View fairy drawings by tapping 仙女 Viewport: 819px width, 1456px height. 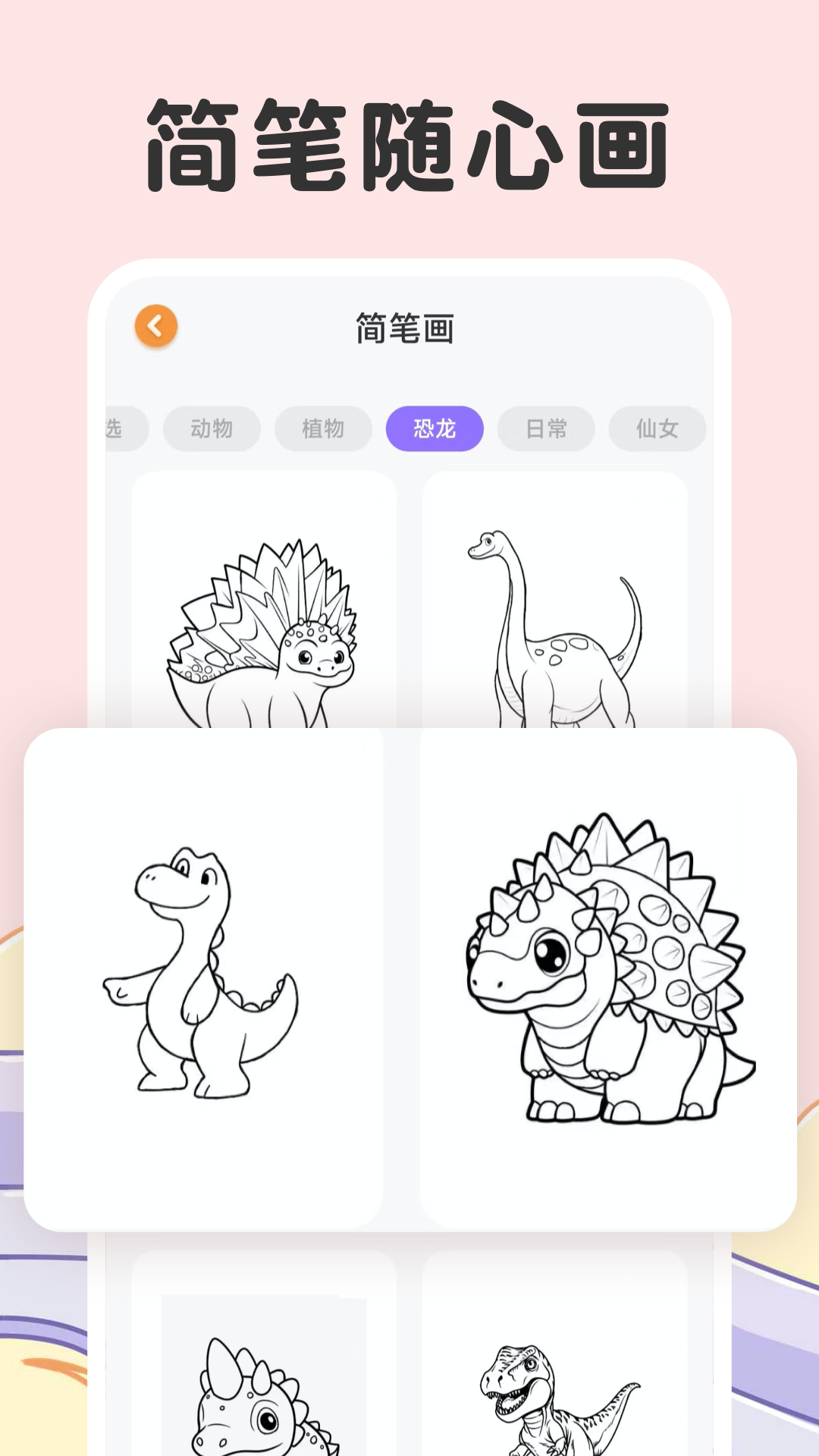[655, 428]
